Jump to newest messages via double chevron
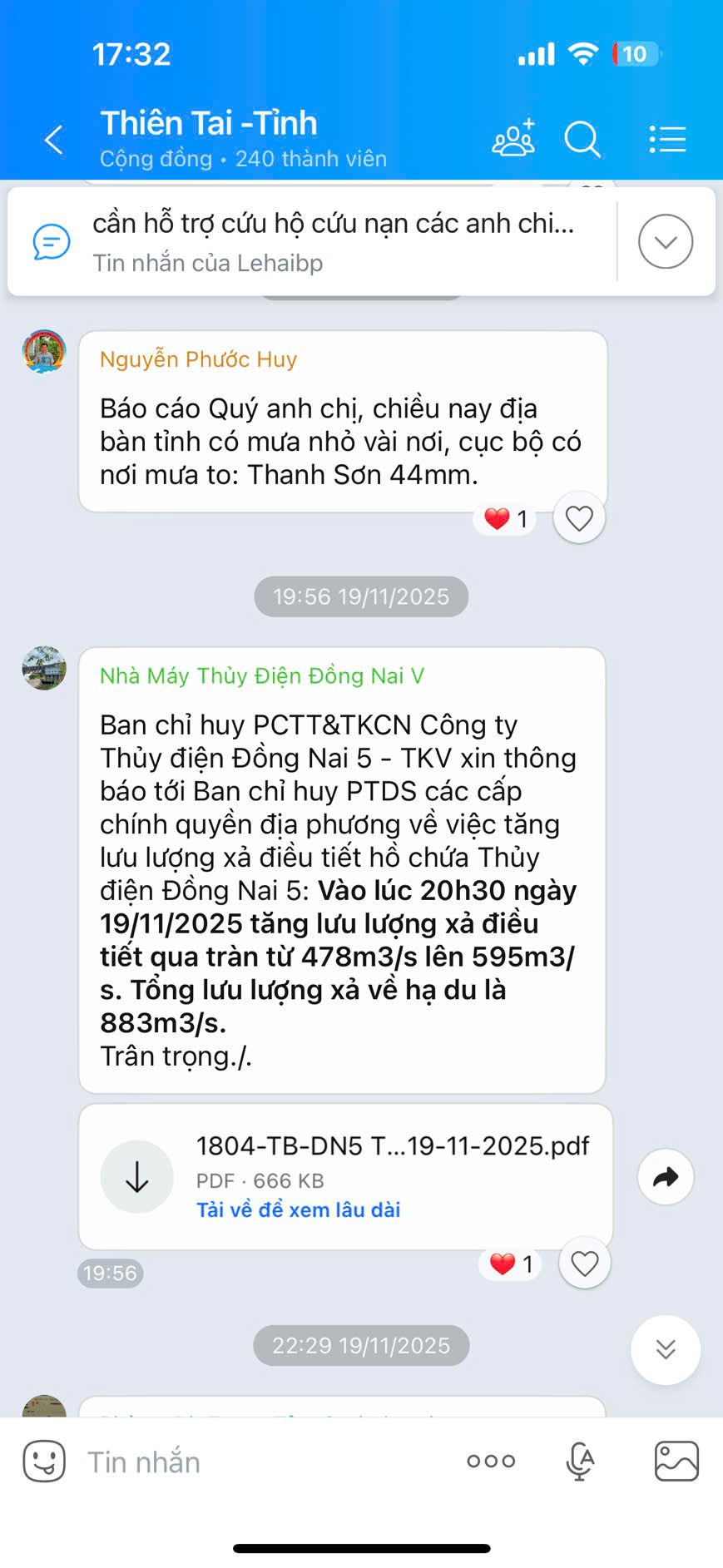Screen dimensions: 723x1568 665,1350
